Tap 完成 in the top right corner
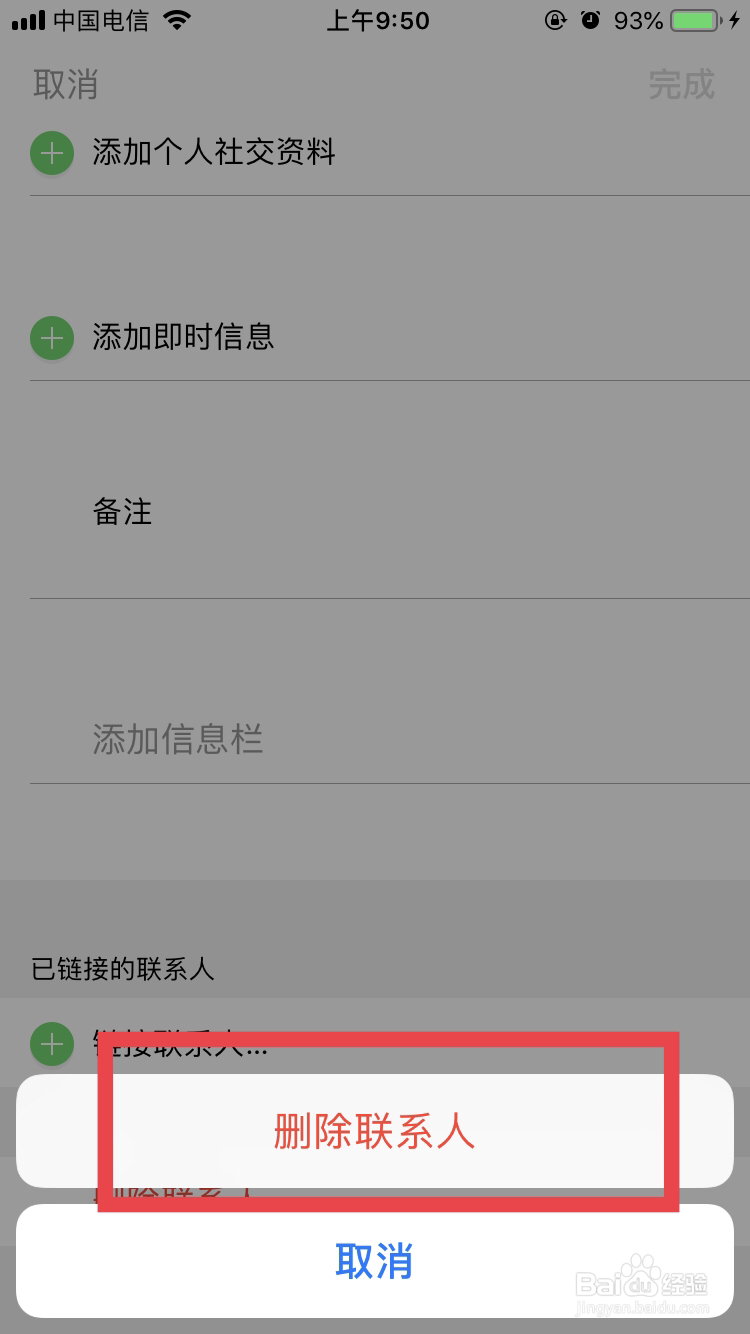 coord(681,85)
